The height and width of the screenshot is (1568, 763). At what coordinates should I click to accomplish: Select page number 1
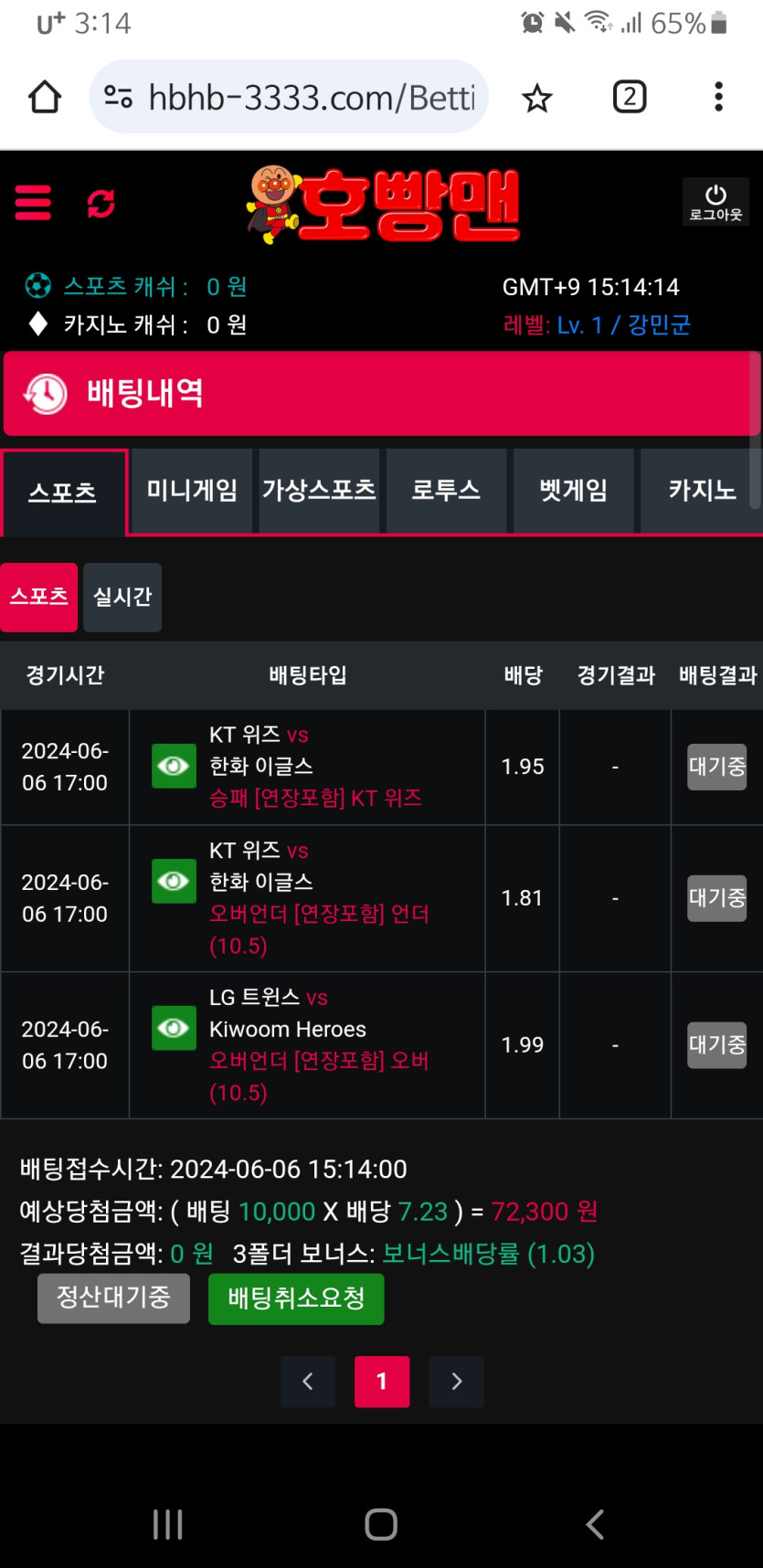pos(382,1382)
